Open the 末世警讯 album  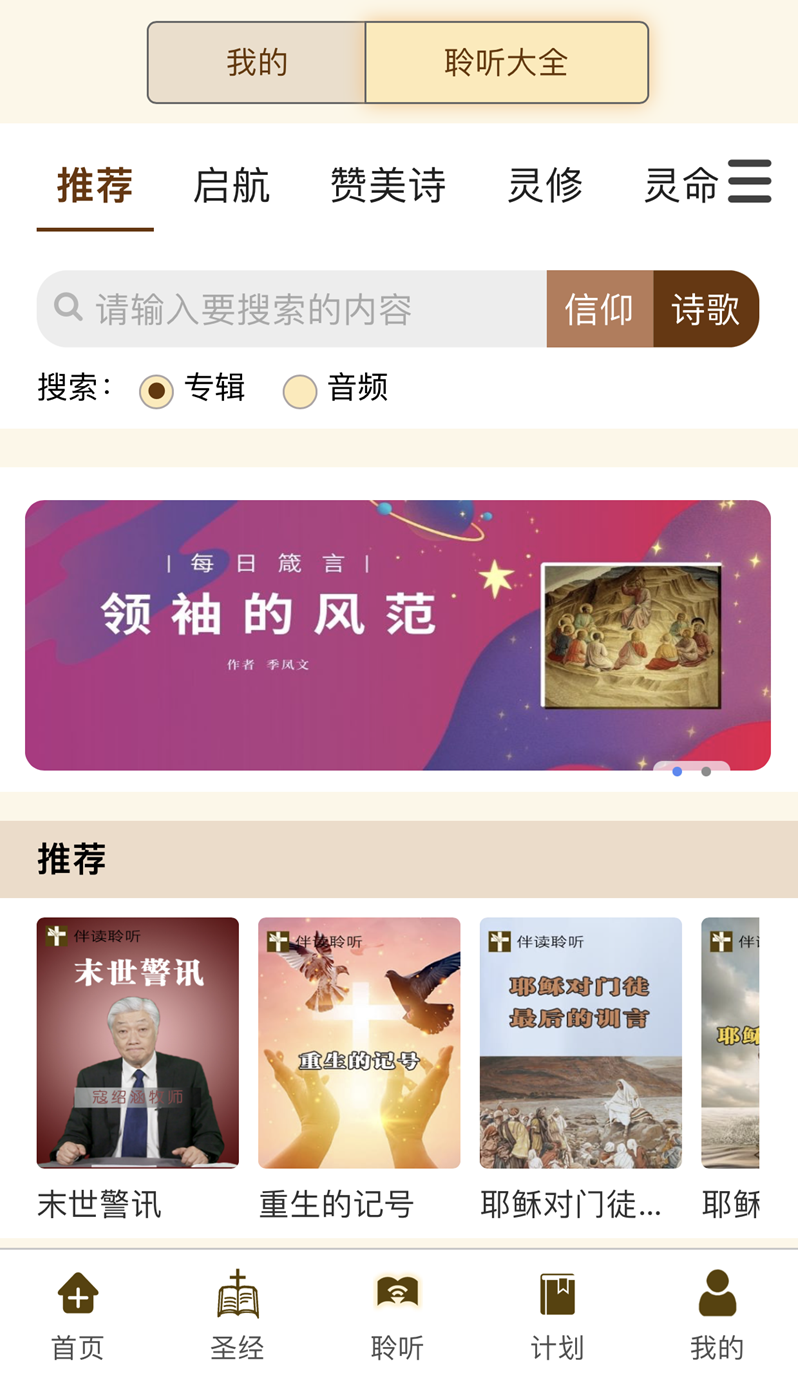click(138, 1069)
